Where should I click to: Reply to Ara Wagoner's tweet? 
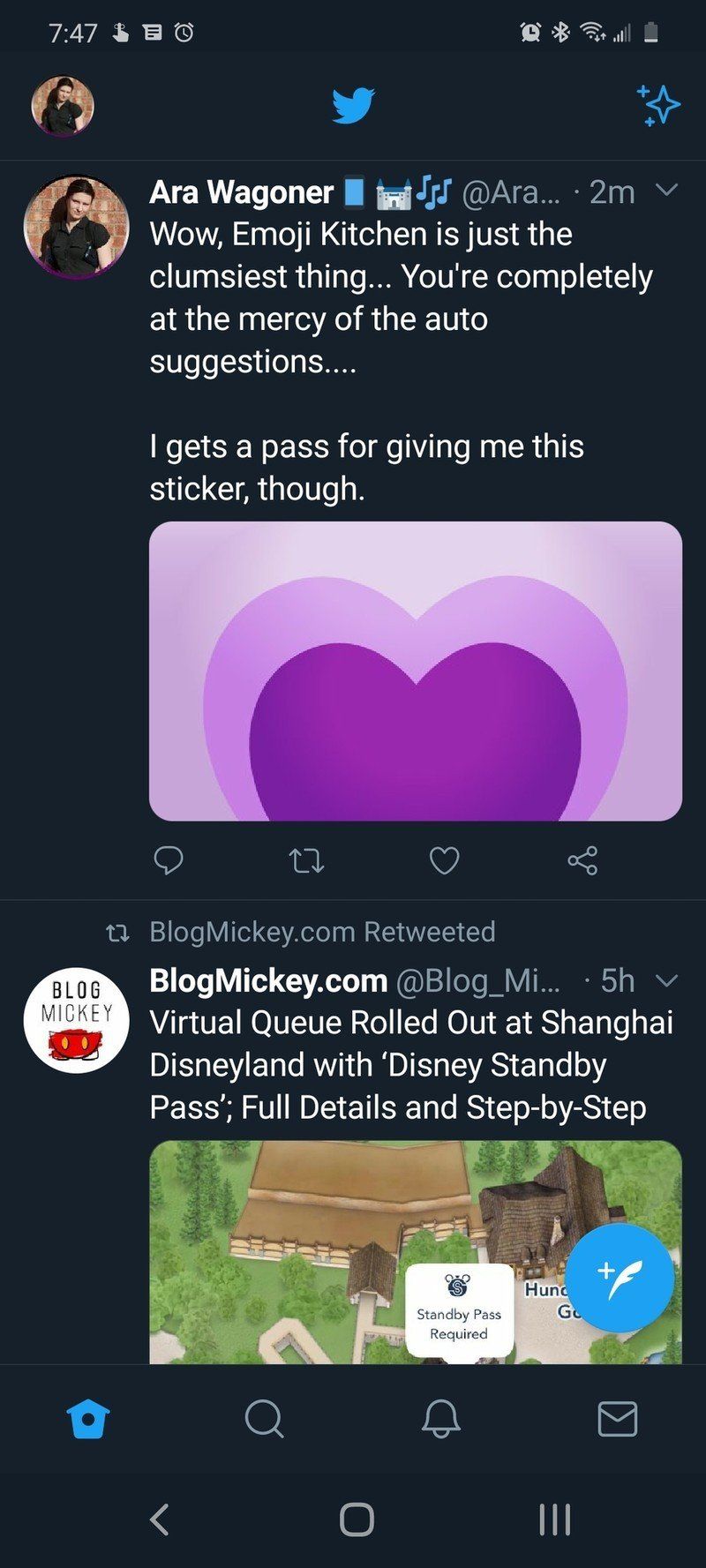click(x=169, y=859)
